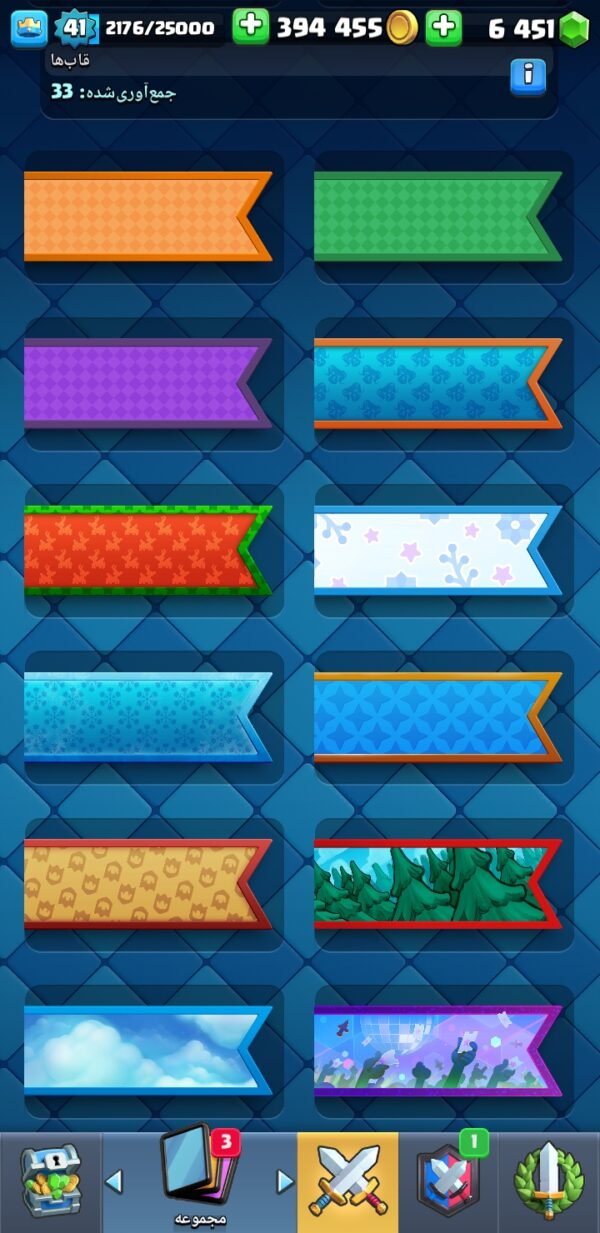Tap the right arrow beside the collection tab
Viewport: 600px width, 1233px height.
pos(285,1182)
